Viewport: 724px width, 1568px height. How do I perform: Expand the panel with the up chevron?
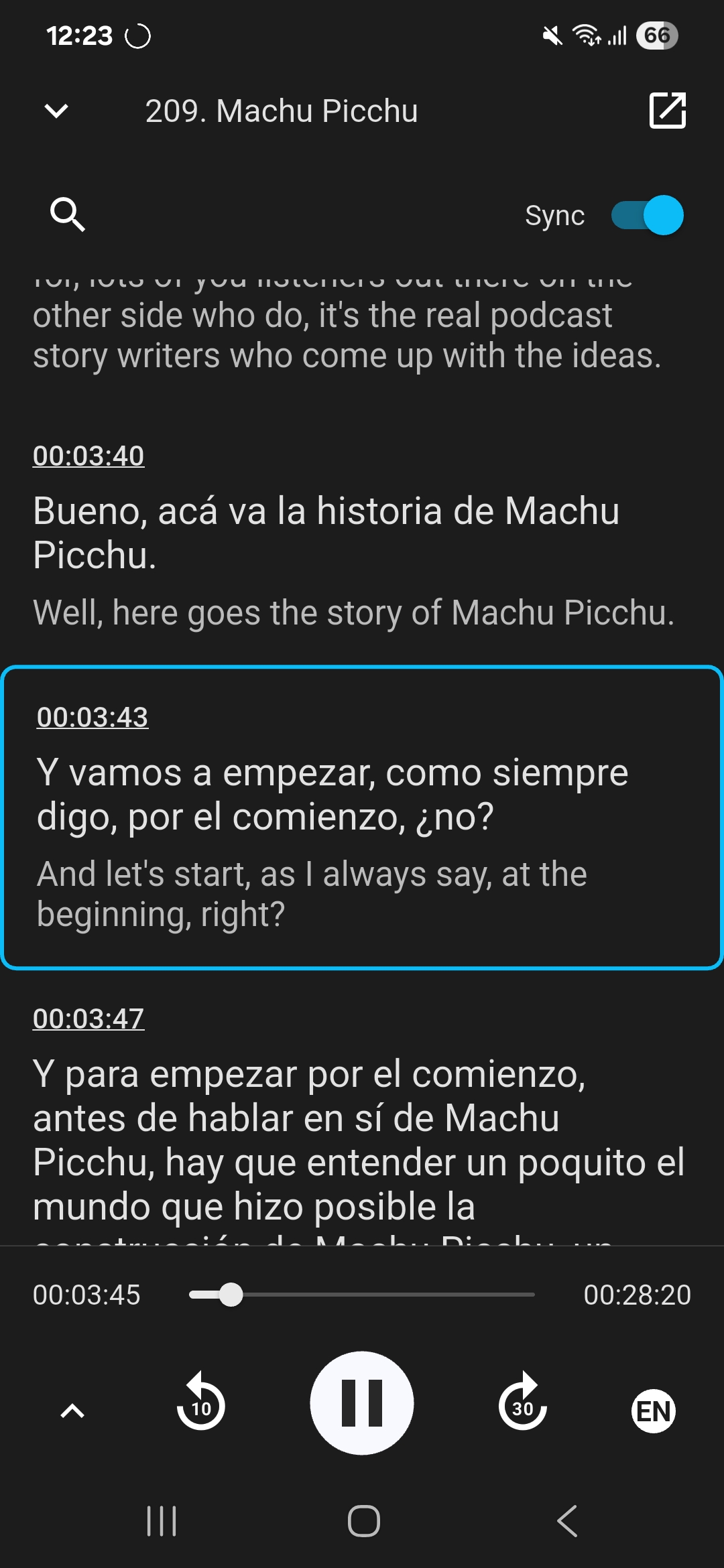pyautogui.click(x=72, y=1411)
